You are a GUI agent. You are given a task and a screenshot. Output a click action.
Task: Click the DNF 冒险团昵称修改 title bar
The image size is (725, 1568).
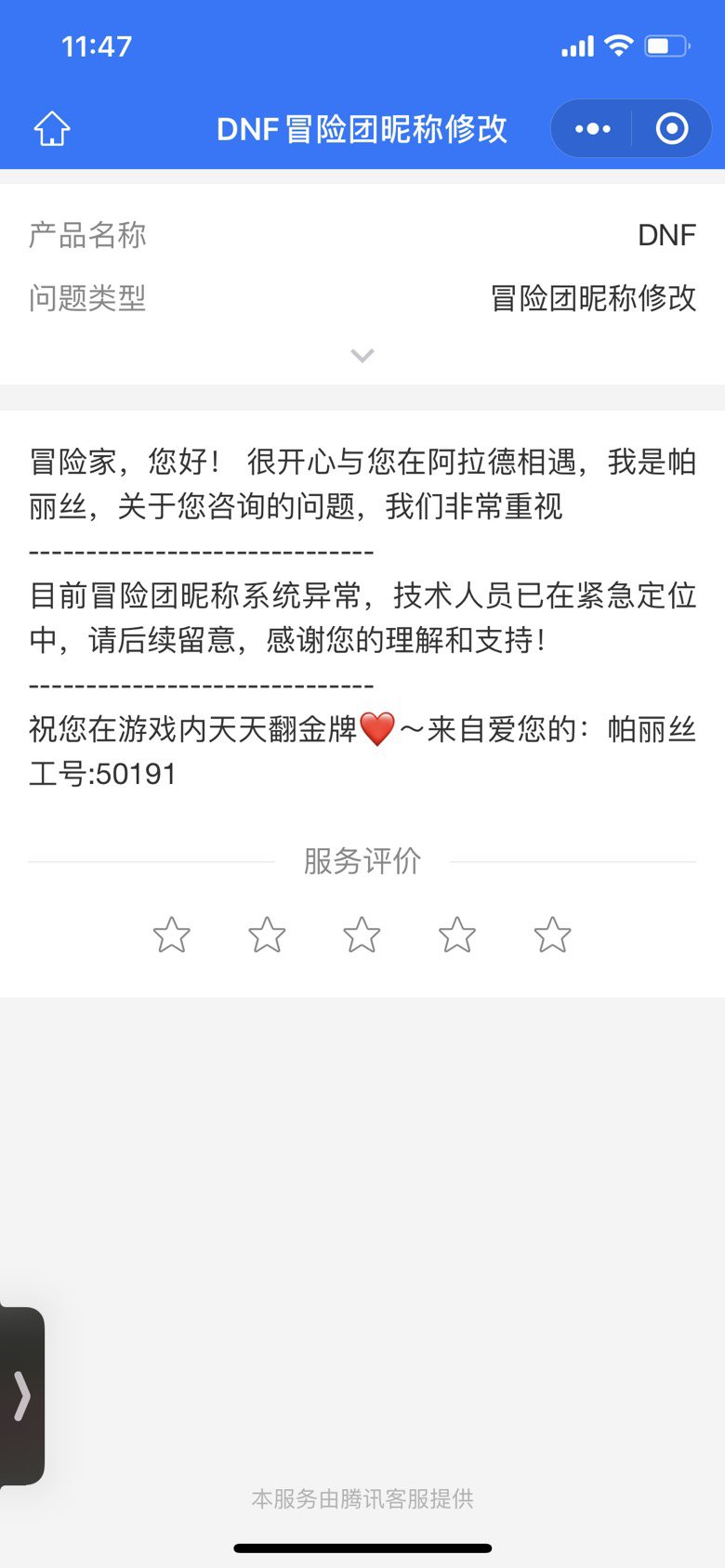click(x=362, y=128)
